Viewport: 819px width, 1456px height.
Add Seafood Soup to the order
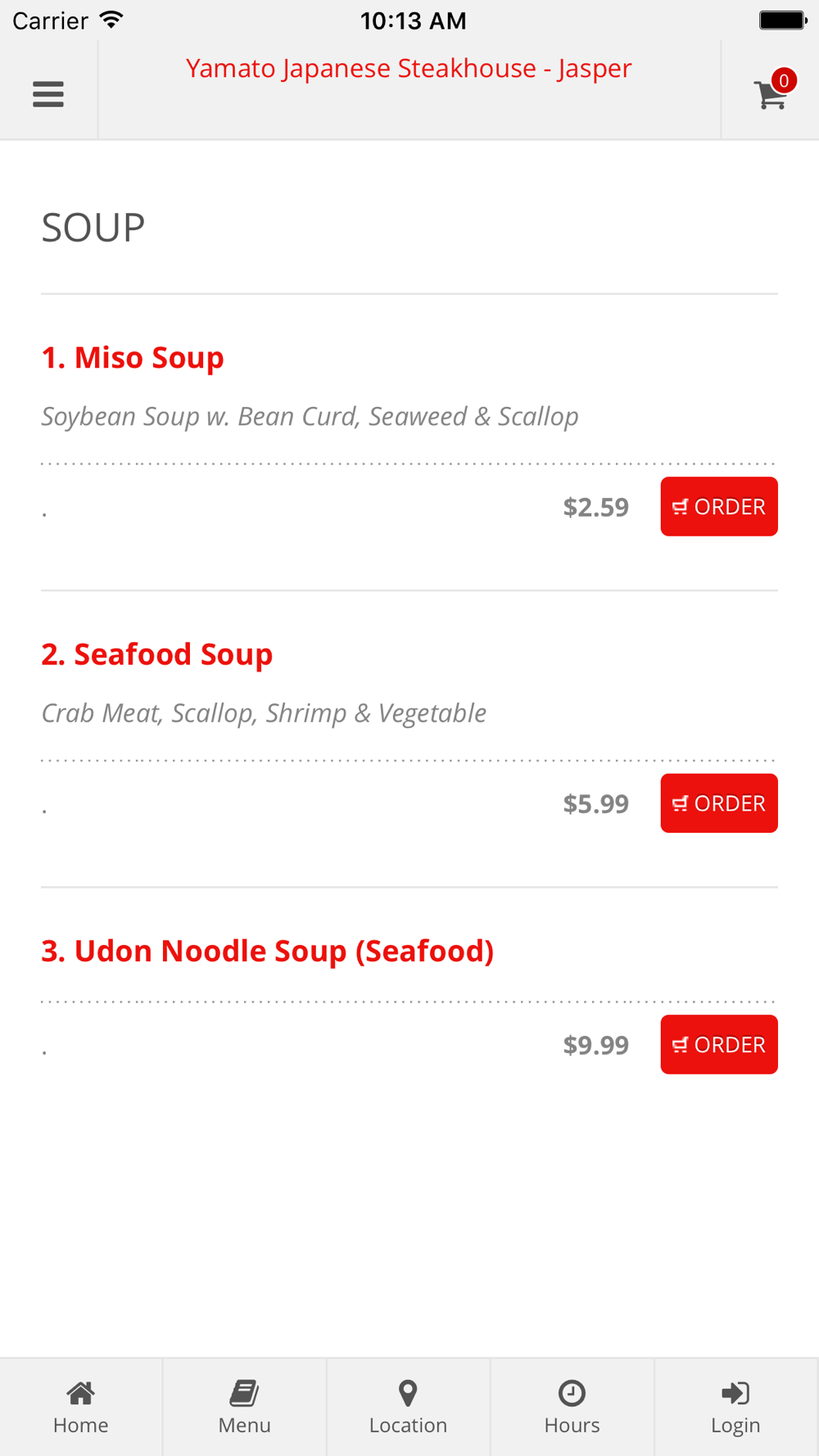click(718, 803)
